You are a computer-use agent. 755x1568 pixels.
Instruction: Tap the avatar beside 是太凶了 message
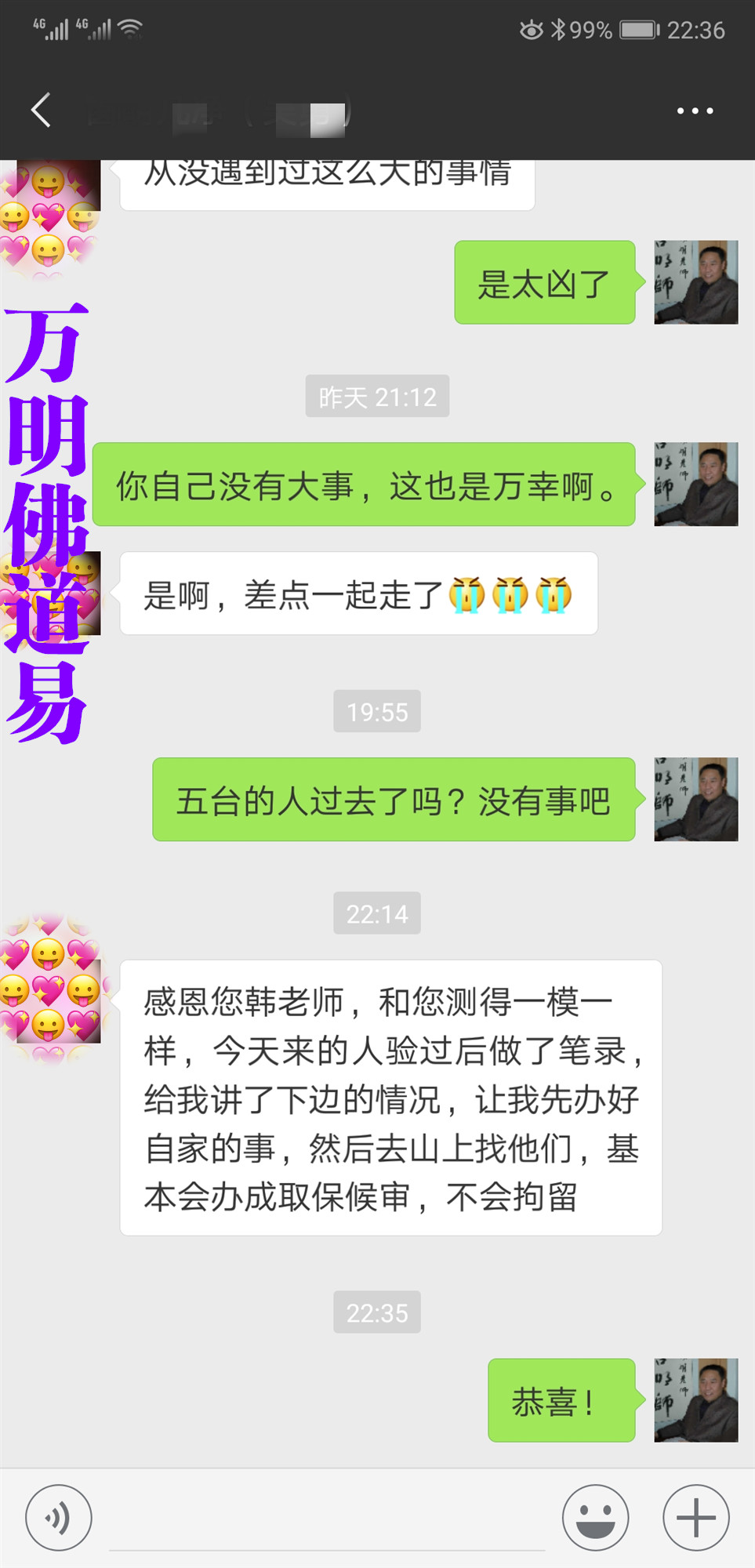pyautogui.click(x=695, y=282)
